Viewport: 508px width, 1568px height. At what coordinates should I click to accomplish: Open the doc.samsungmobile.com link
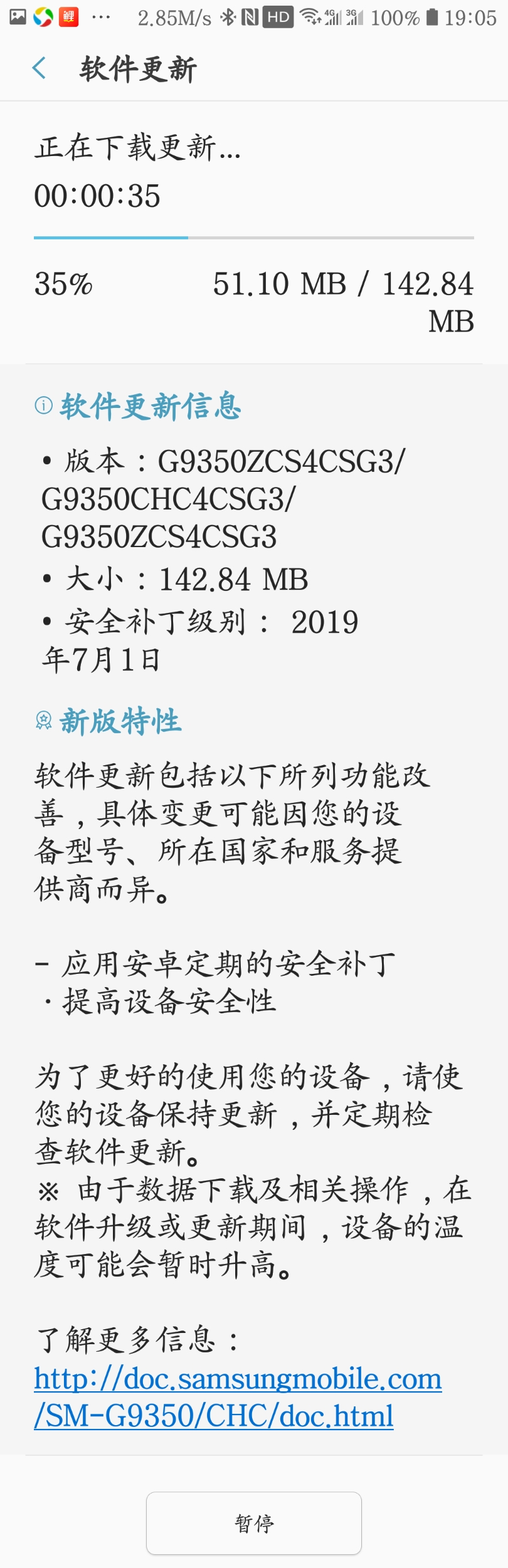(238, 1396)
